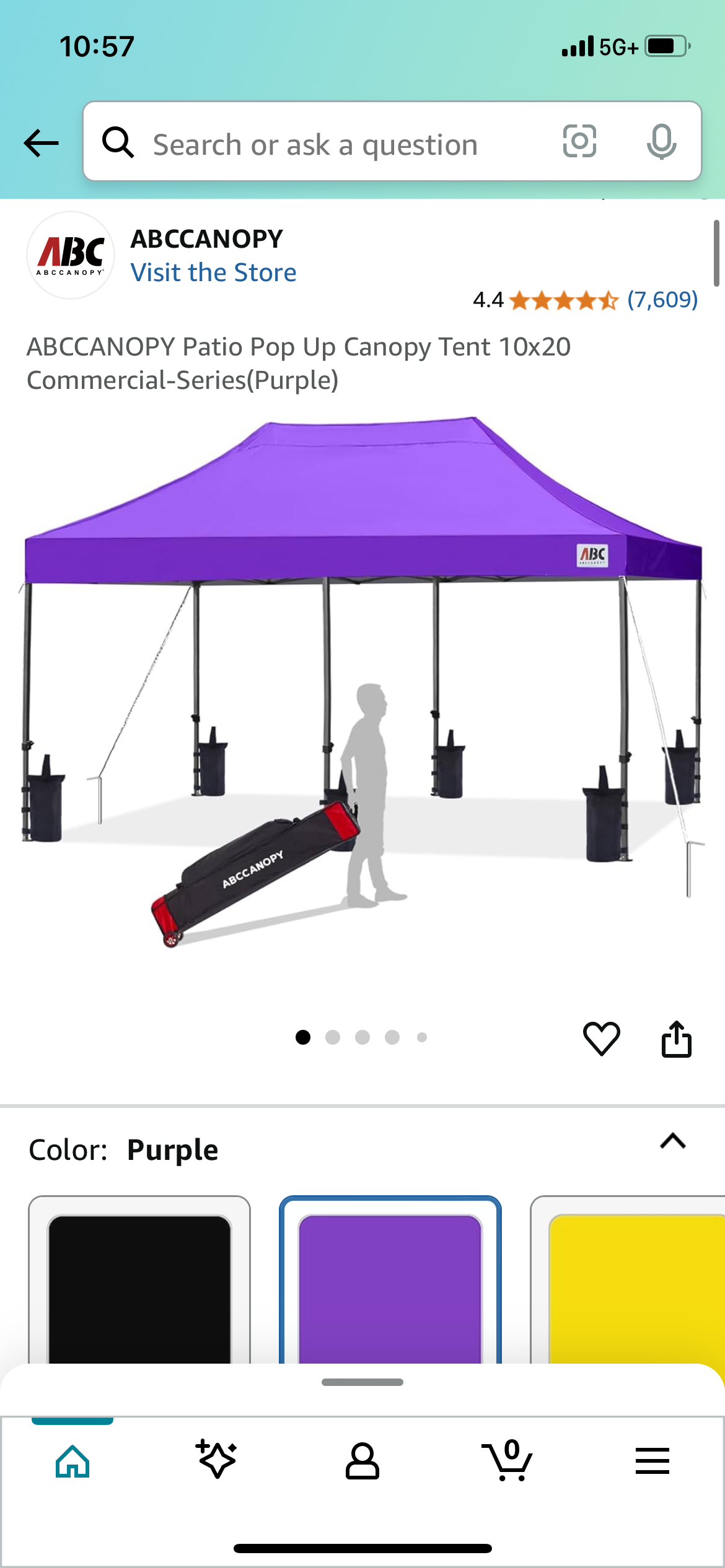The width and height of the screenshot is (725, 1568).
Task: Select the purple color swatch
Action: click(x=390, y=1280)
